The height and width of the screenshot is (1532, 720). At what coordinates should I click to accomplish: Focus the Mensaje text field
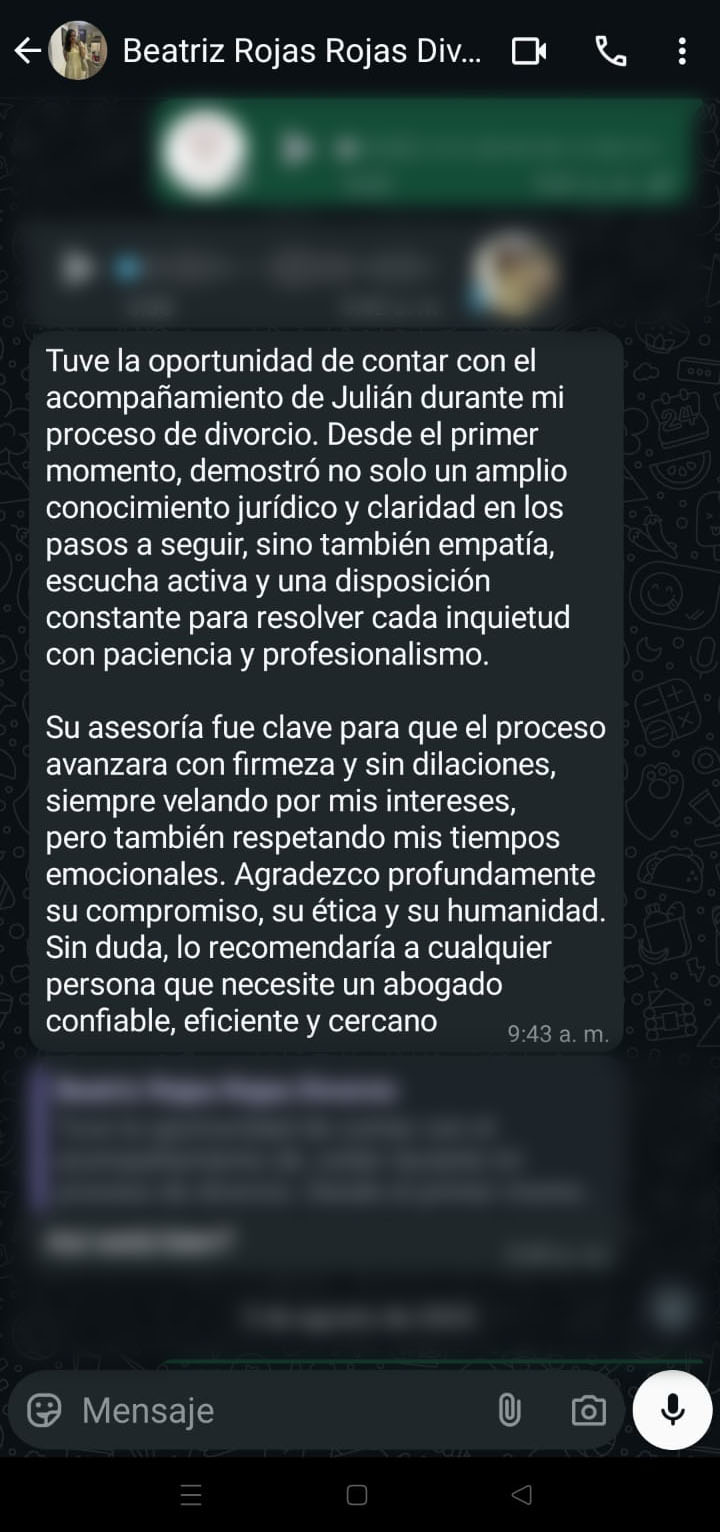click(270, 1410)
